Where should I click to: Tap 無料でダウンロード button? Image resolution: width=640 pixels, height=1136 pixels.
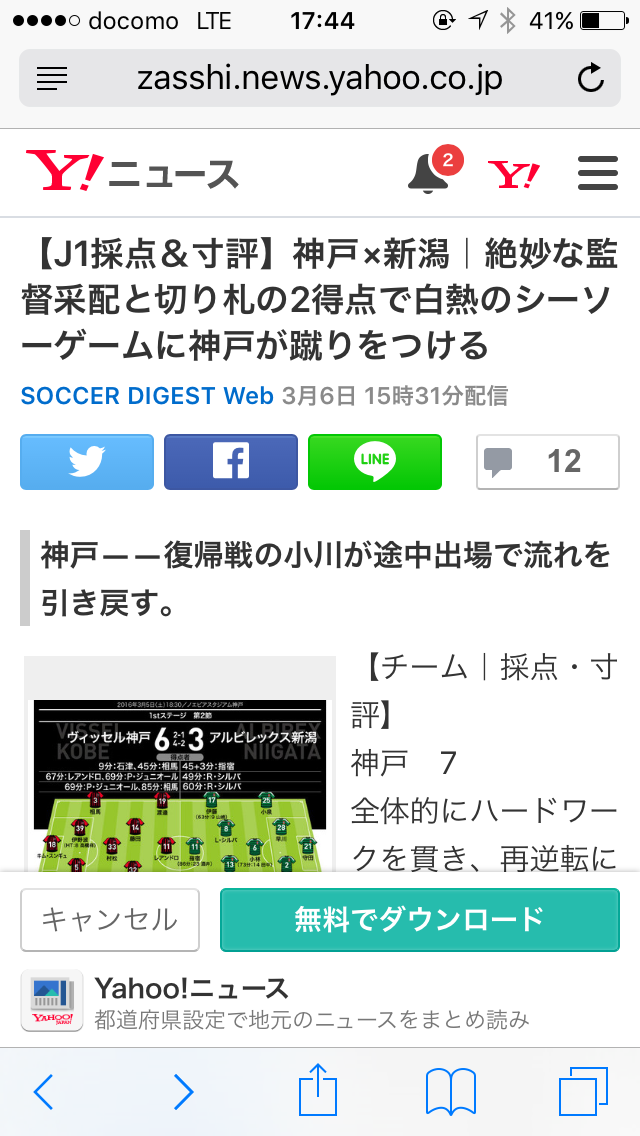419,918
